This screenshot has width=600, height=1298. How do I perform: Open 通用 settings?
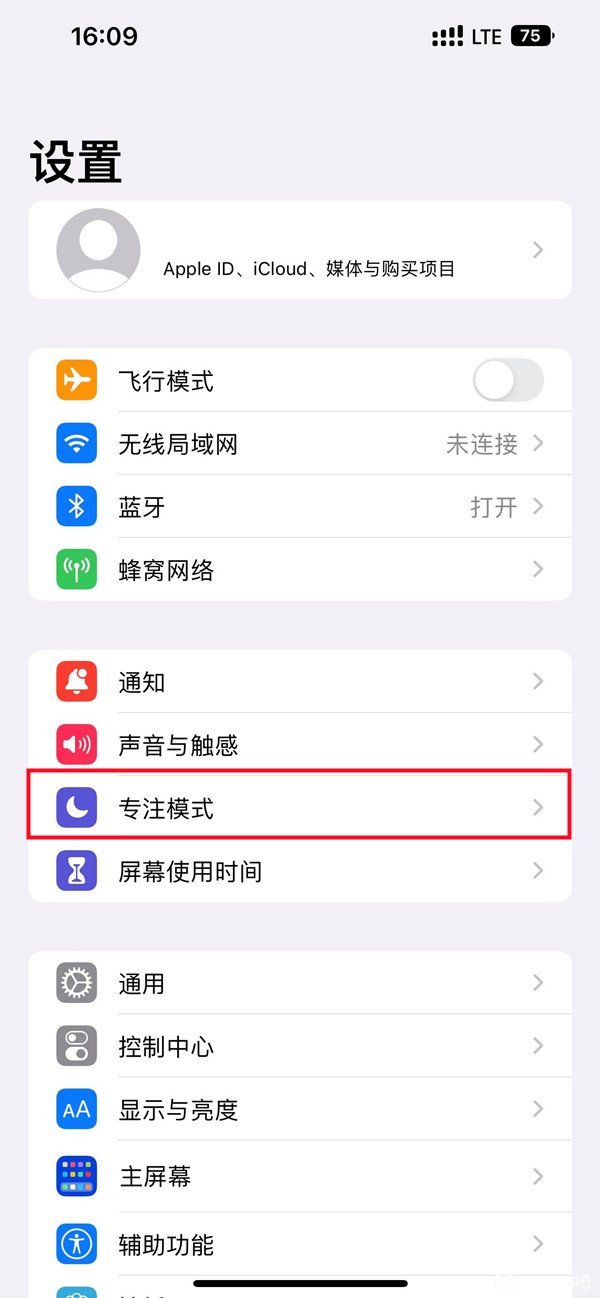coord(300,983)
